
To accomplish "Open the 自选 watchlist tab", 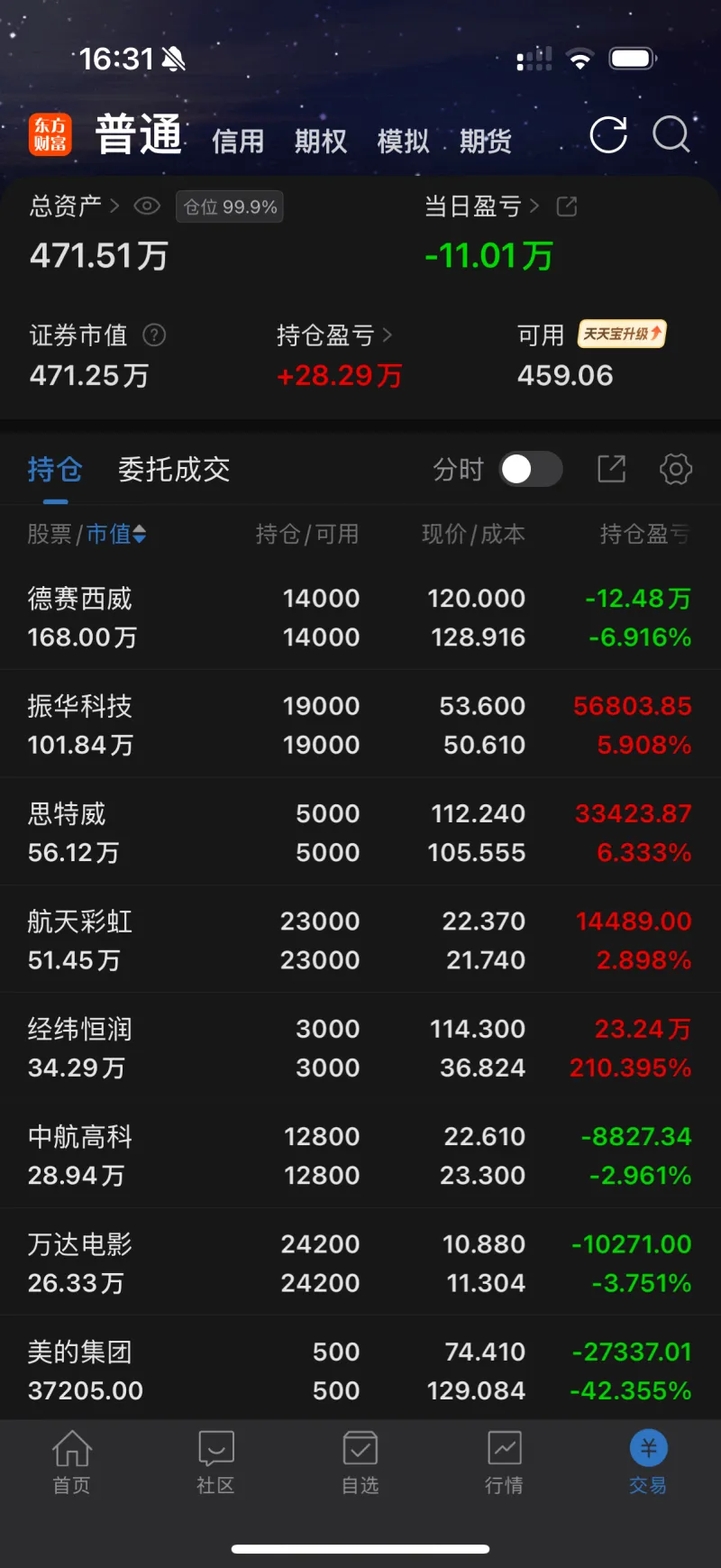I will 360,1463.
